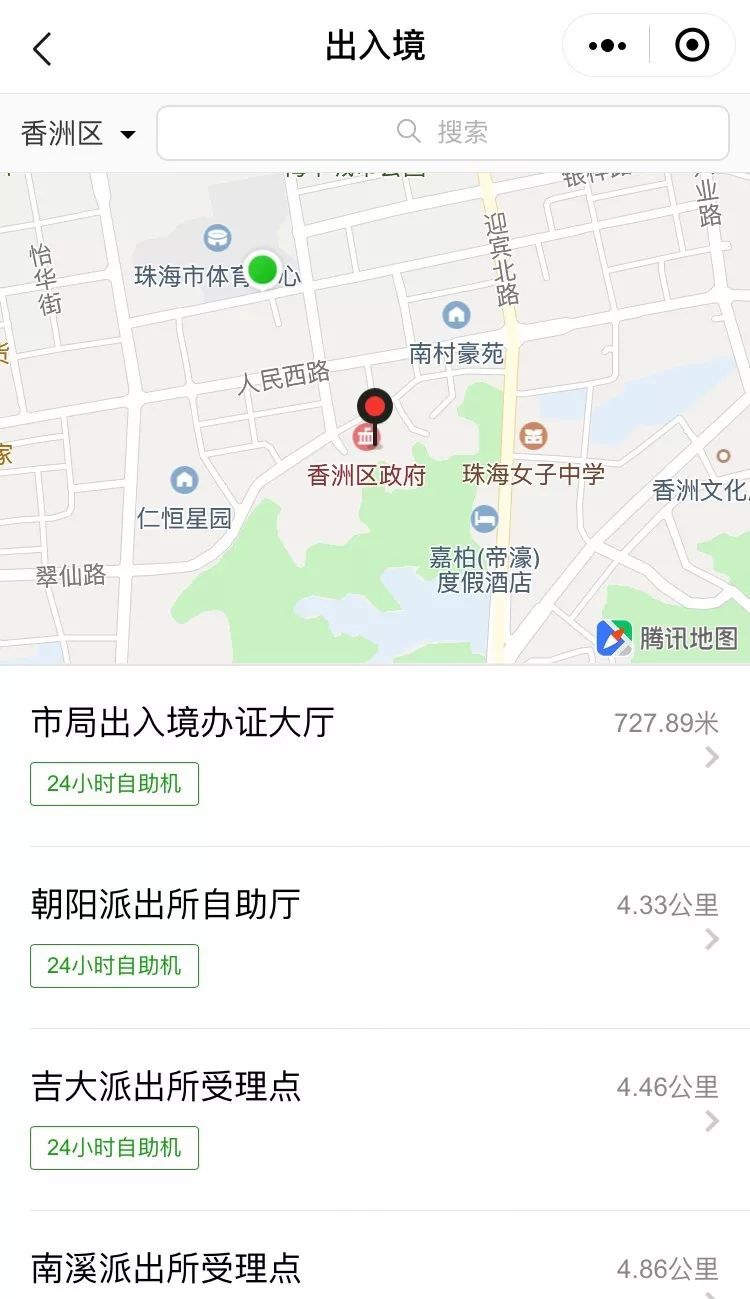Open the 香洲区 district dropdown
The width and height of the screenshot is (750, 1299).
(x=70, y=131)
